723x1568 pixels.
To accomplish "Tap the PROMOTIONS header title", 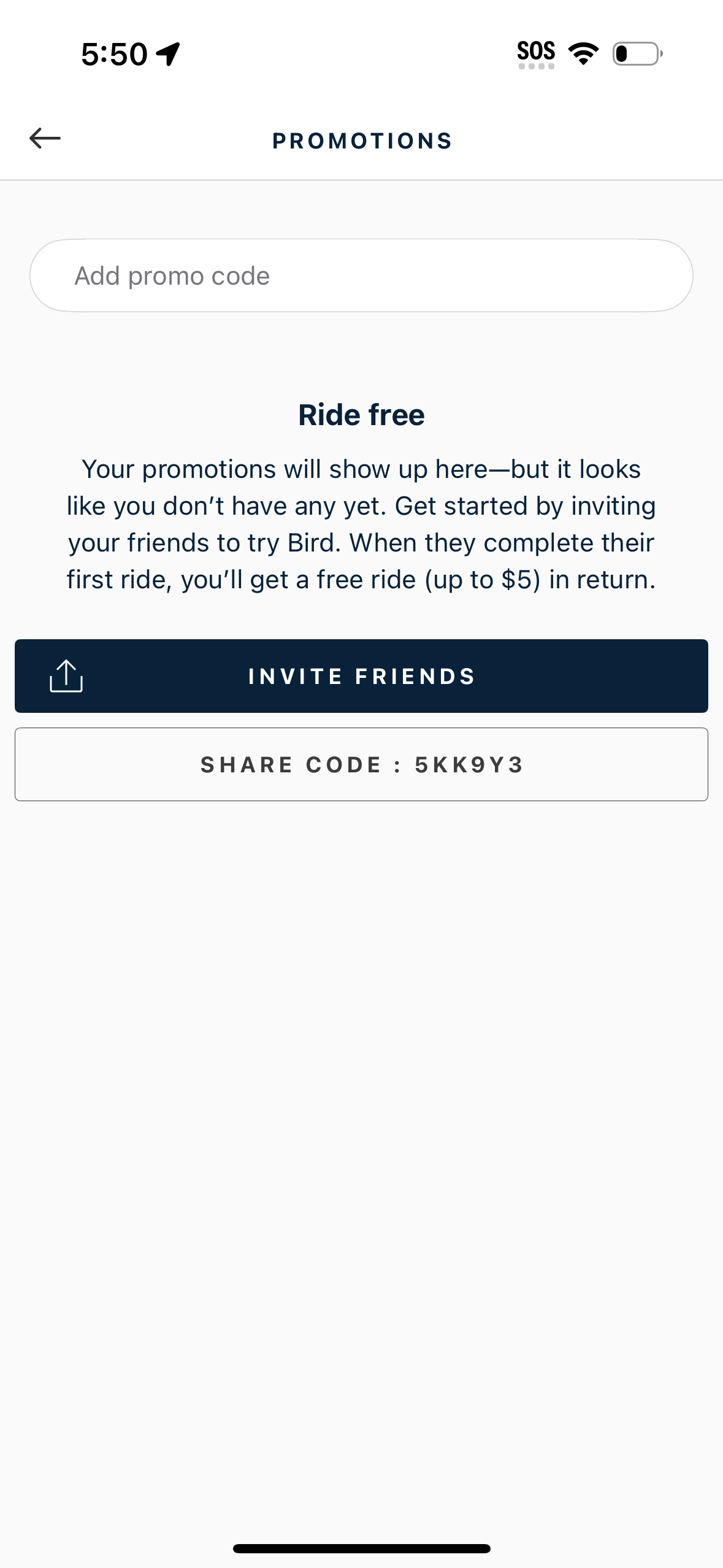I will coord(361,140).
